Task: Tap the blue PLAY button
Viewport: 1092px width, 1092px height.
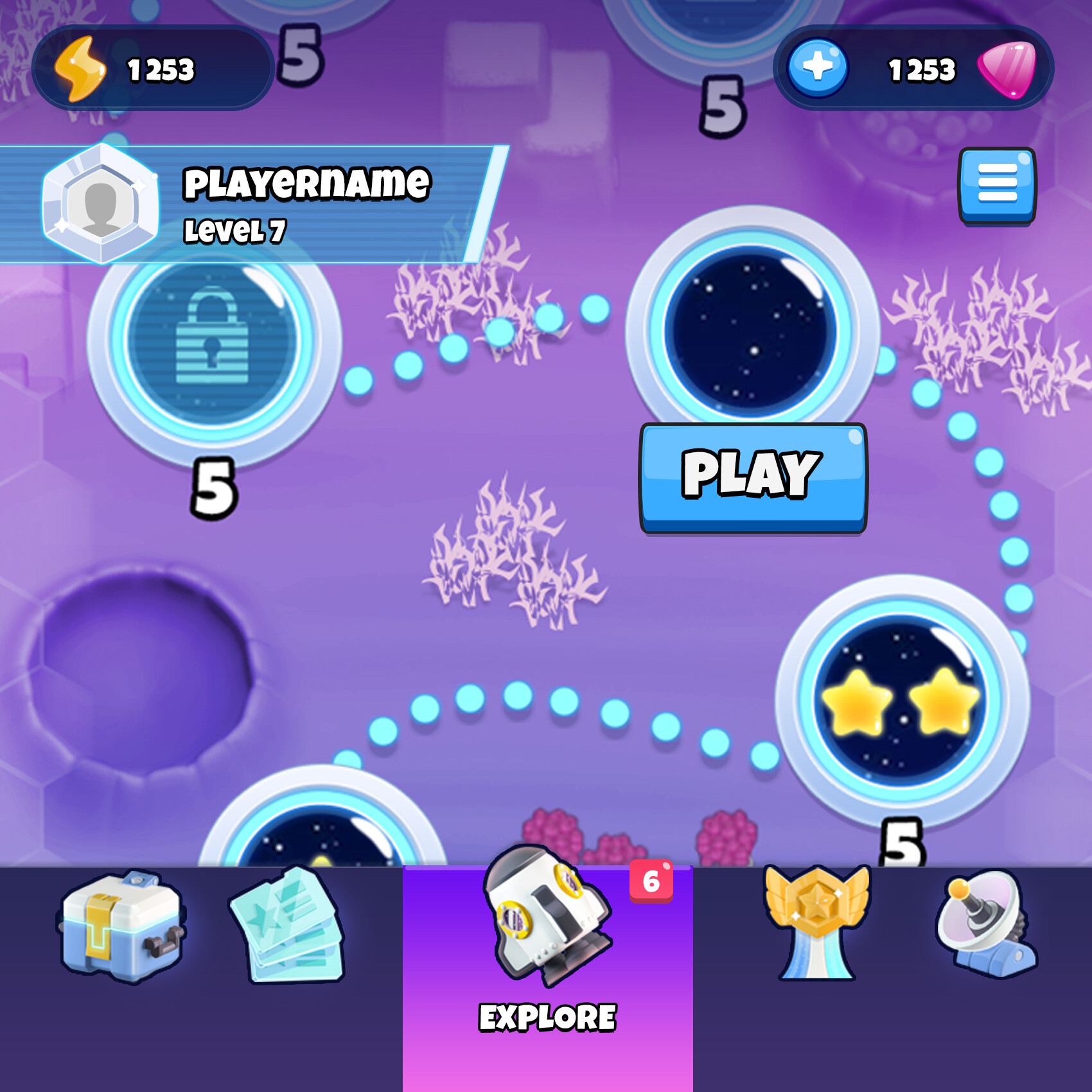Action: [x=753, y=477]
